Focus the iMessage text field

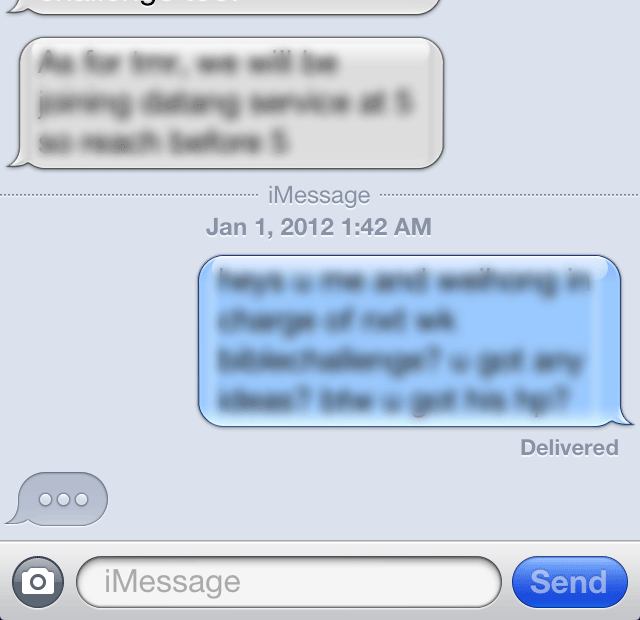(x=289, y=582)
